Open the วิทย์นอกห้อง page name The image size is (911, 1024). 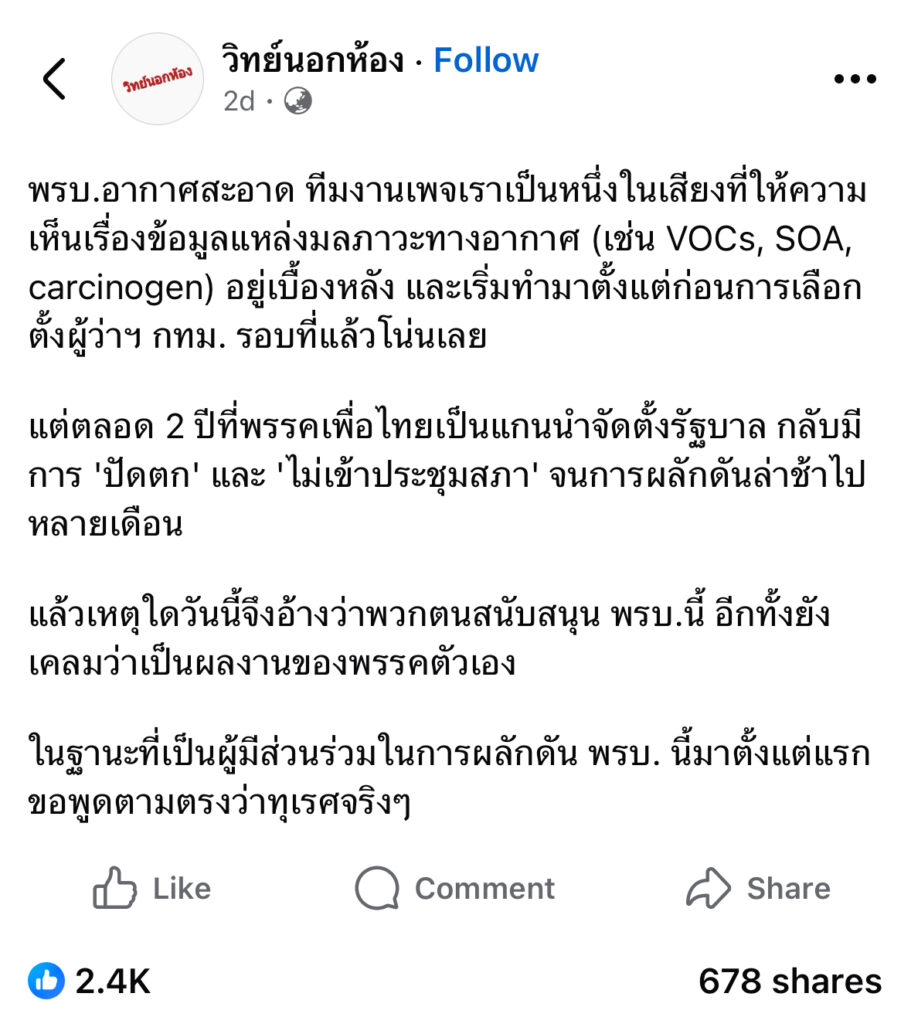[312, 60]
